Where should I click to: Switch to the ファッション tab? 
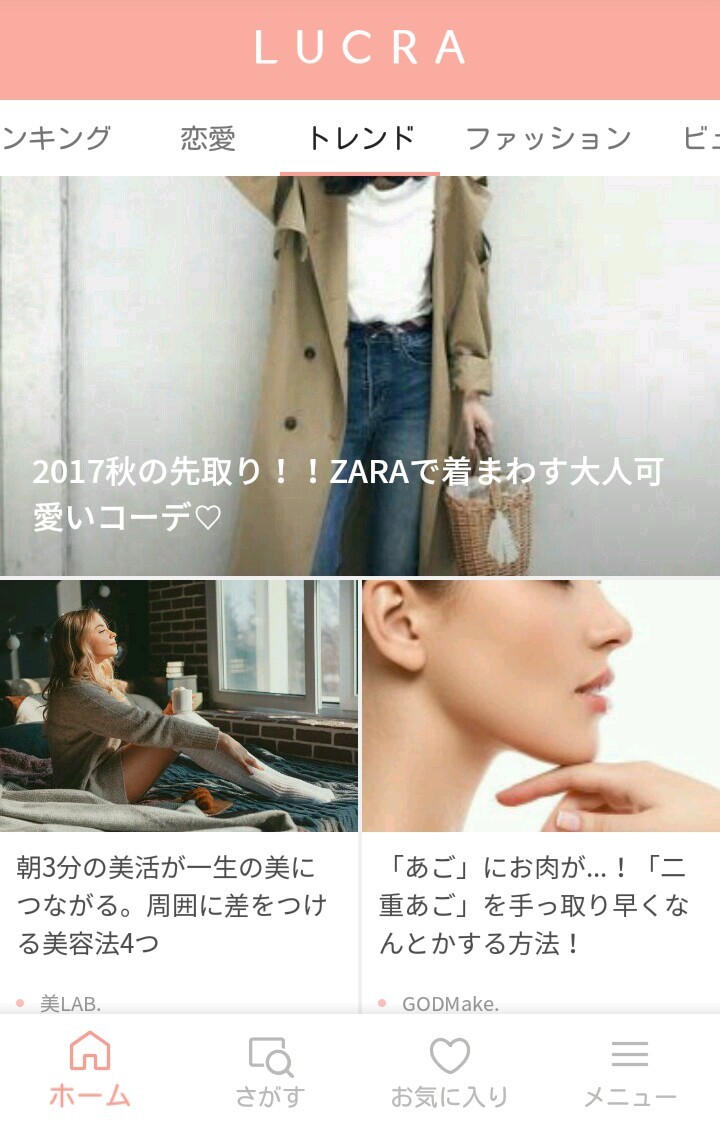(548, 138)
